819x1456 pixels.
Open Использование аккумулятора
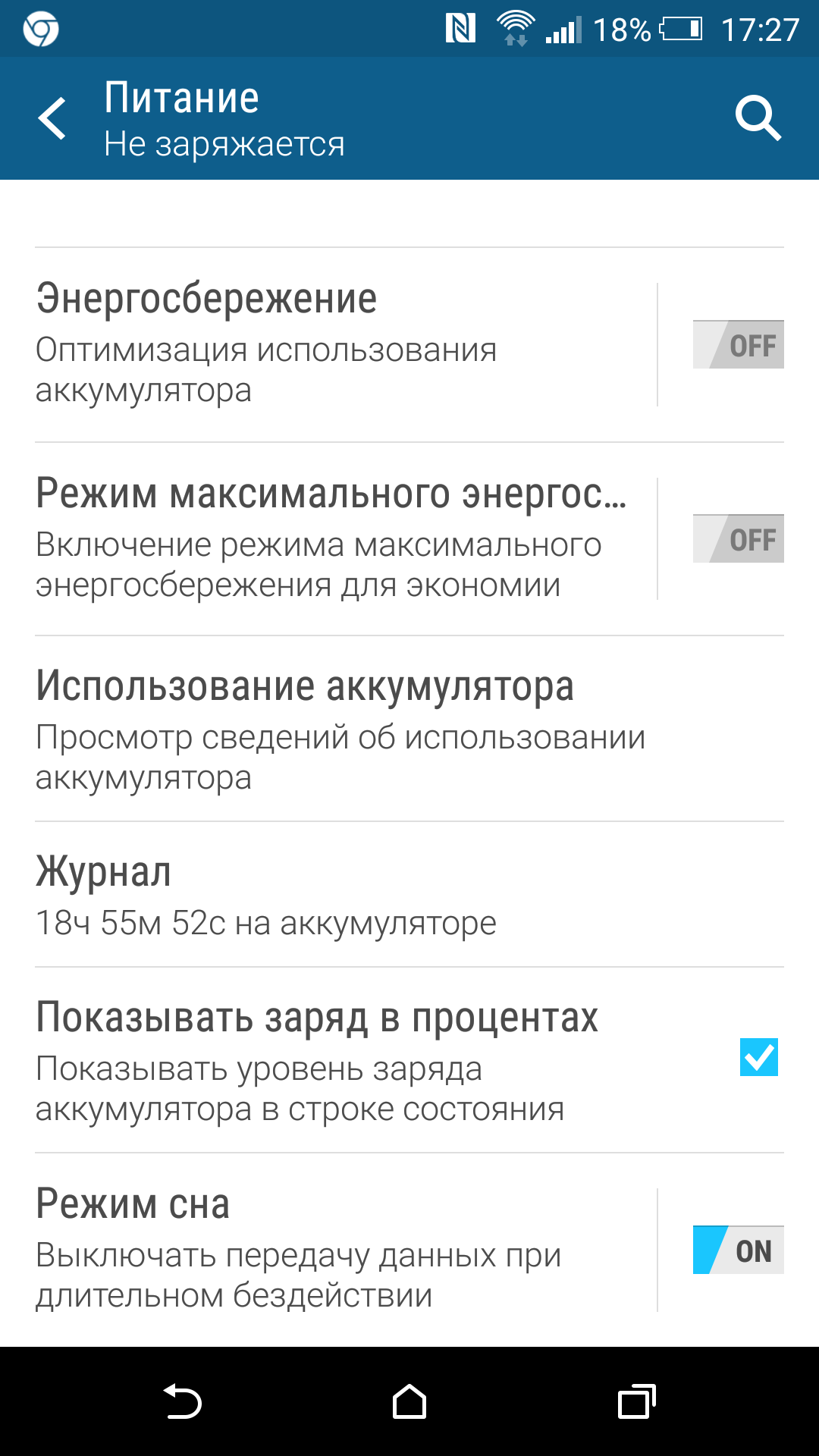(x=409, y=729)
